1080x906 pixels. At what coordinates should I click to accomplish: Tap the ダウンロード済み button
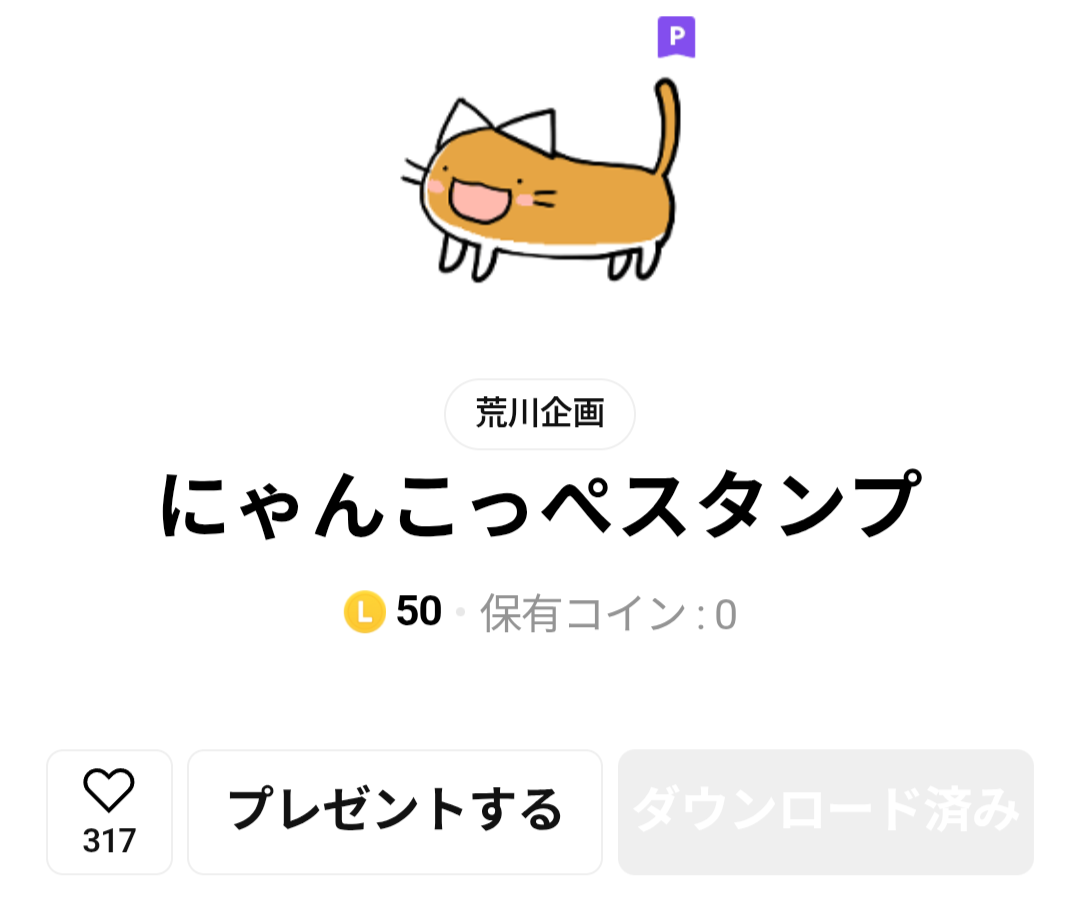[825, 811]
